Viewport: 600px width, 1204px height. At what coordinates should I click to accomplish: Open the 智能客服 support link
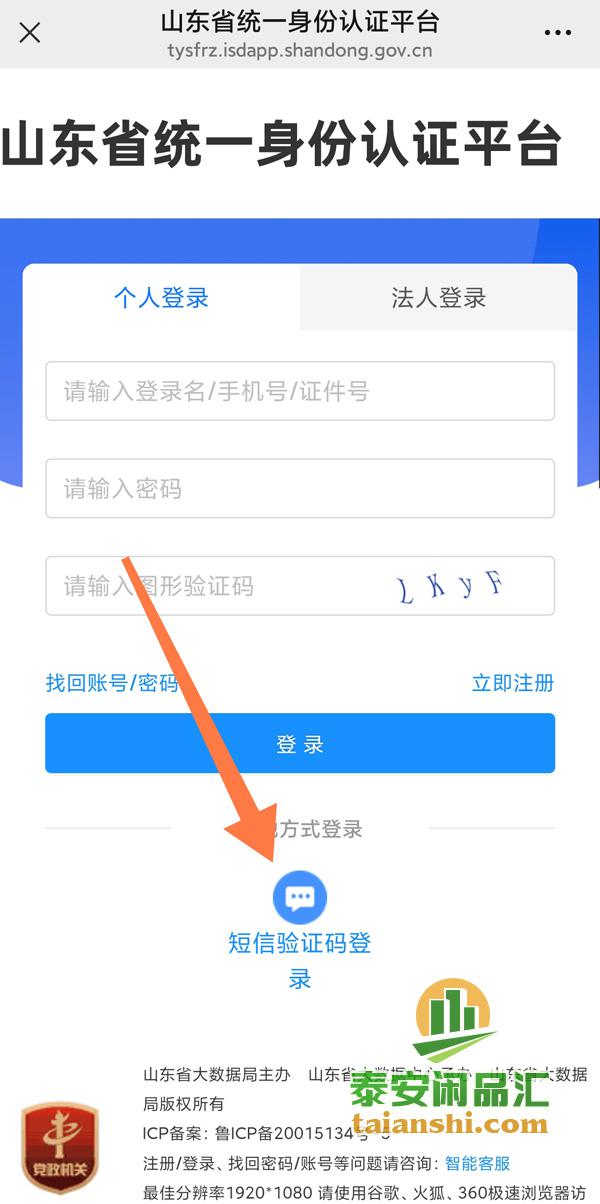(477, 1163)
